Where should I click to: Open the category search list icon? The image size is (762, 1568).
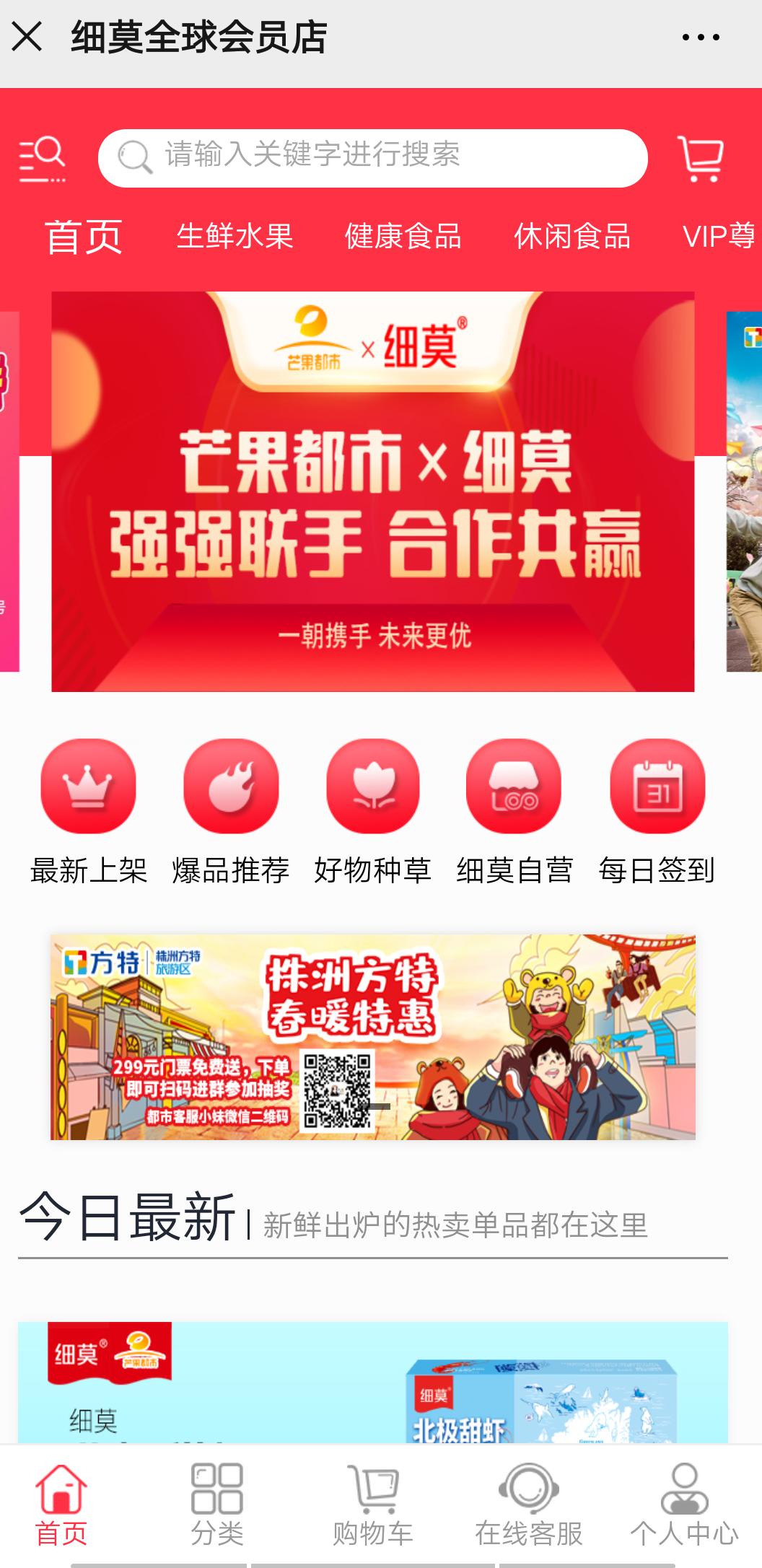coord(42,158)
